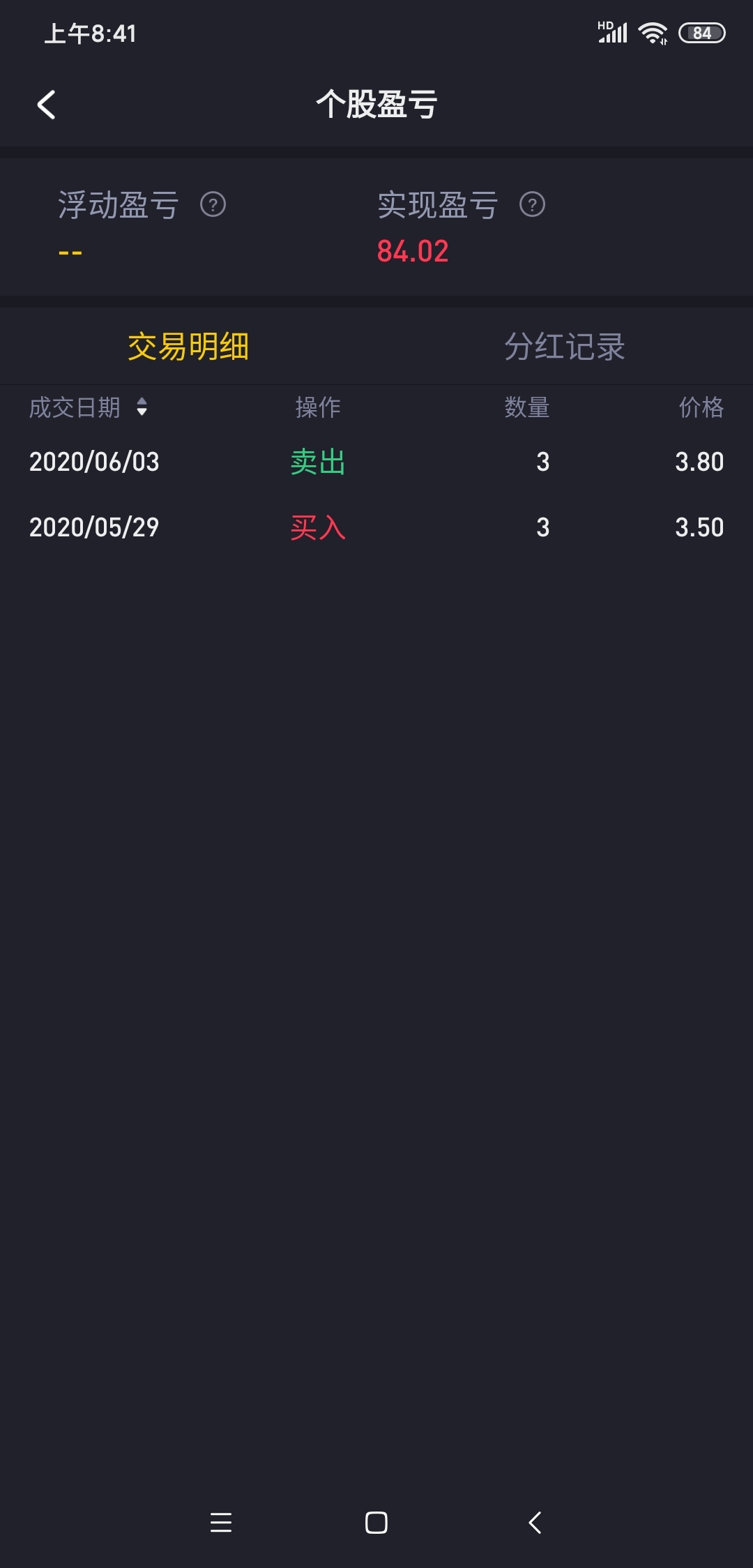Open recent apps from navigation bar
The image size is (753, 1568).
221,1522
